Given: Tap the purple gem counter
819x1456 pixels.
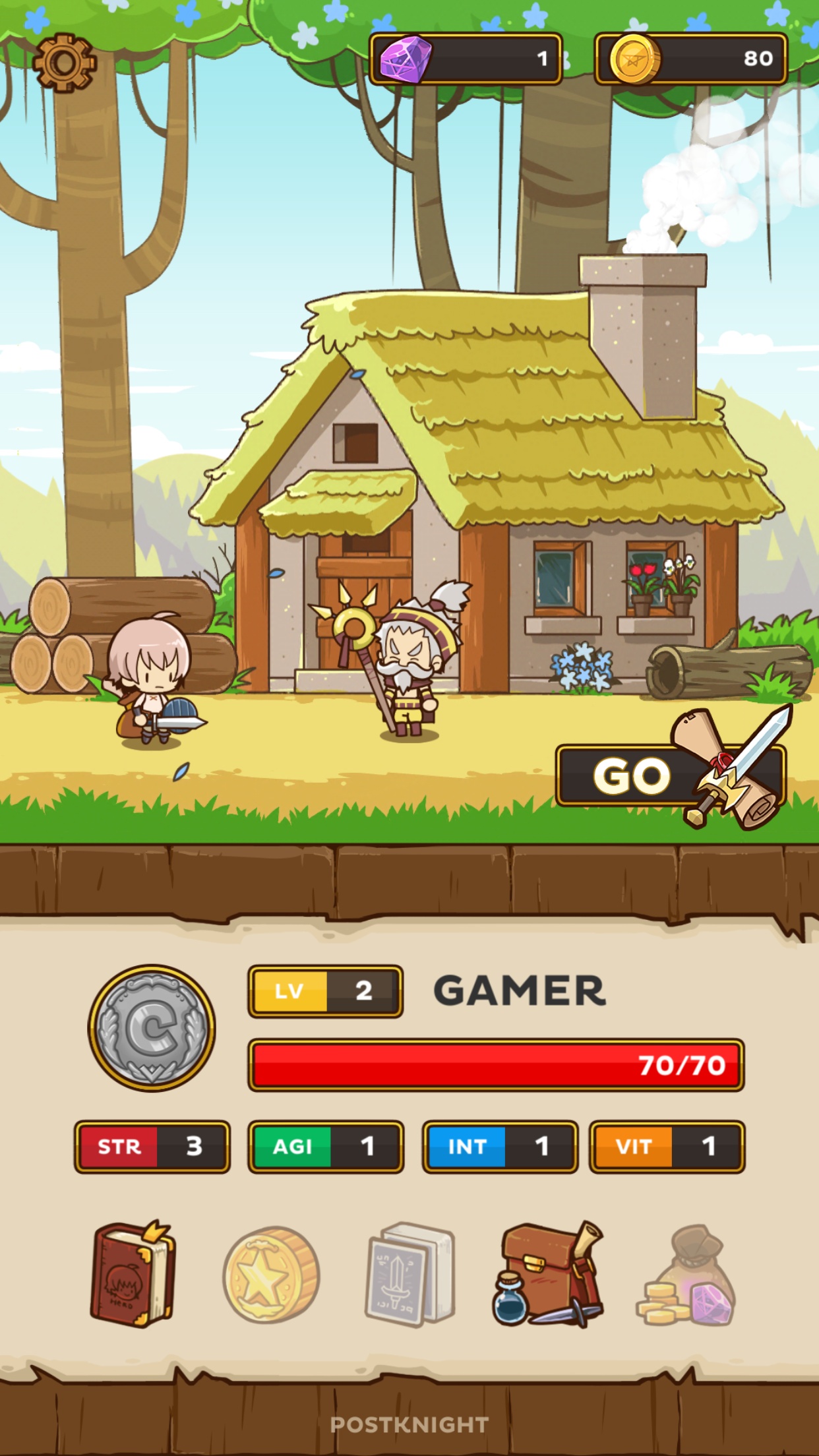Looking at the screenshot, I should point(466,59).
